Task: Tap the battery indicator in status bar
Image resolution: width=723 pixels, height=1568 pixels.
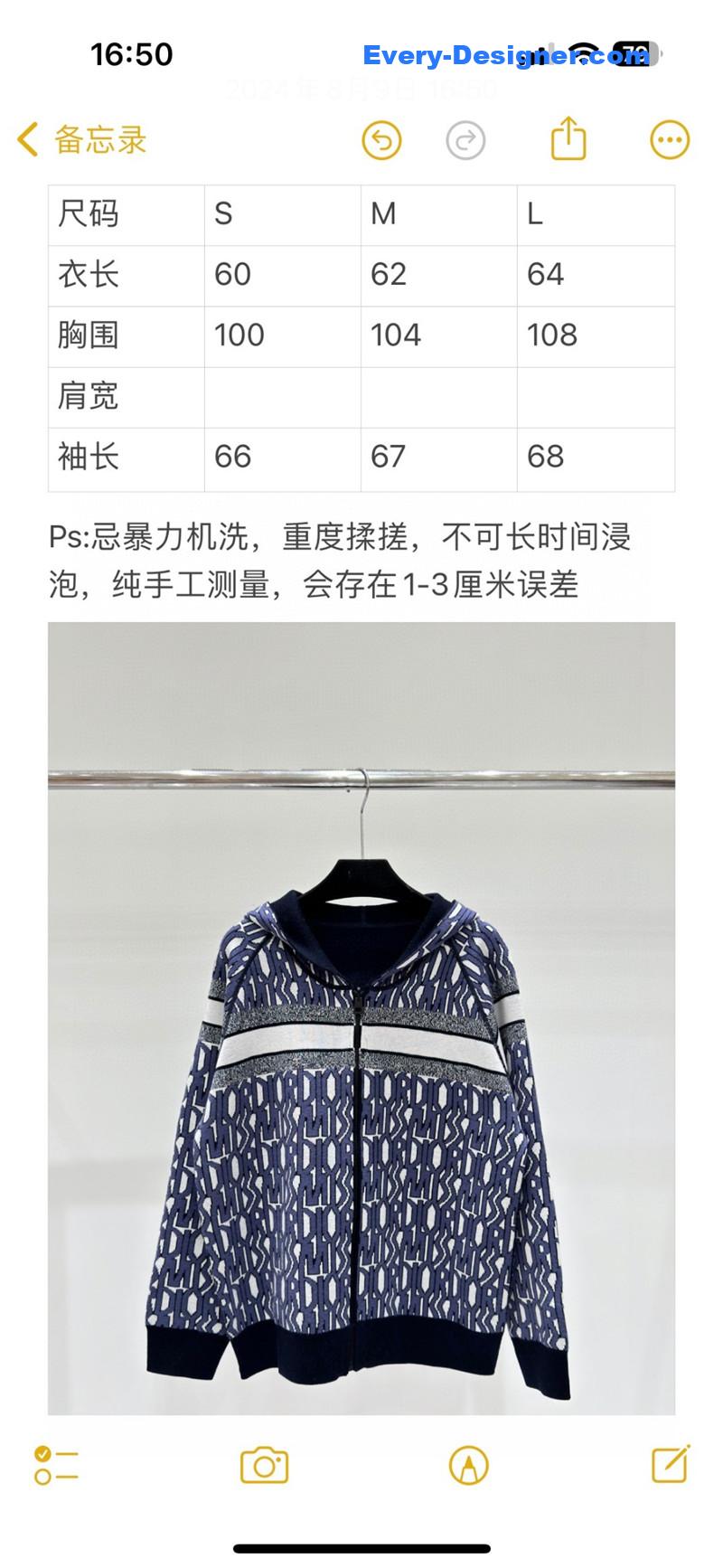Action: tap(640, 54)
